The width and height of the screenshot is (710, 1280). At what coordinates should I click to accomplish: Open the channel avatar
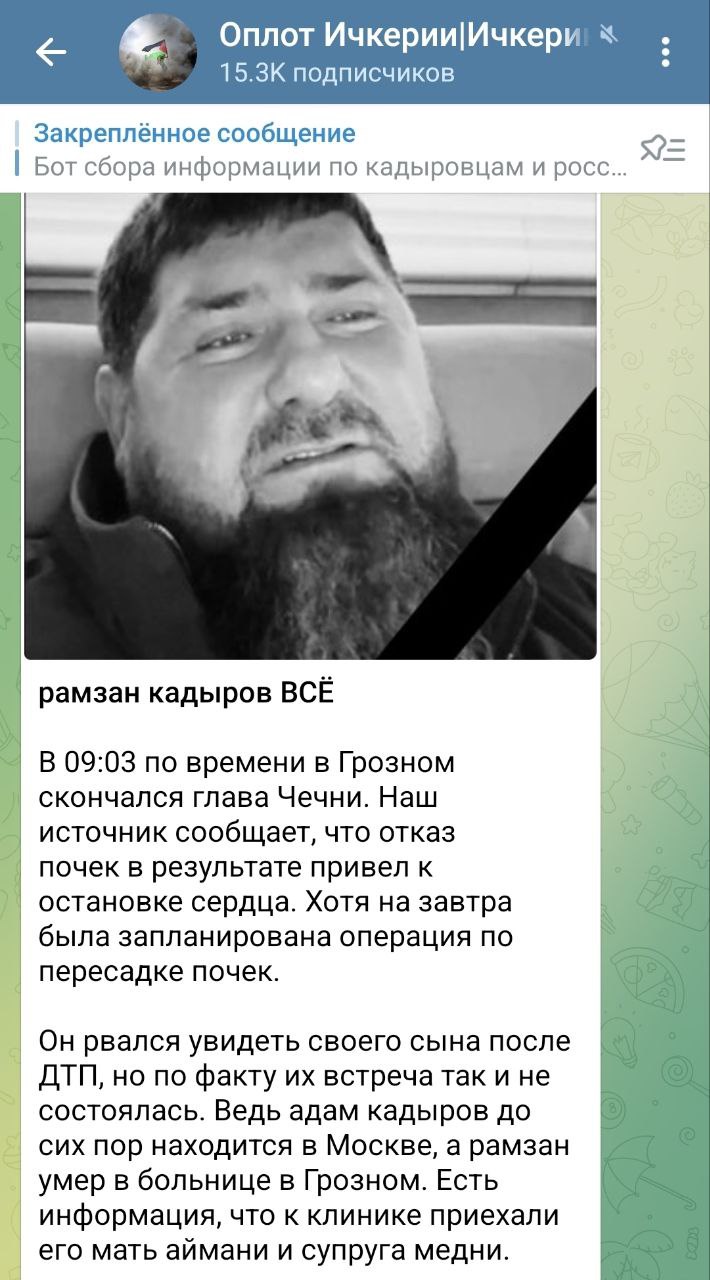158,52
